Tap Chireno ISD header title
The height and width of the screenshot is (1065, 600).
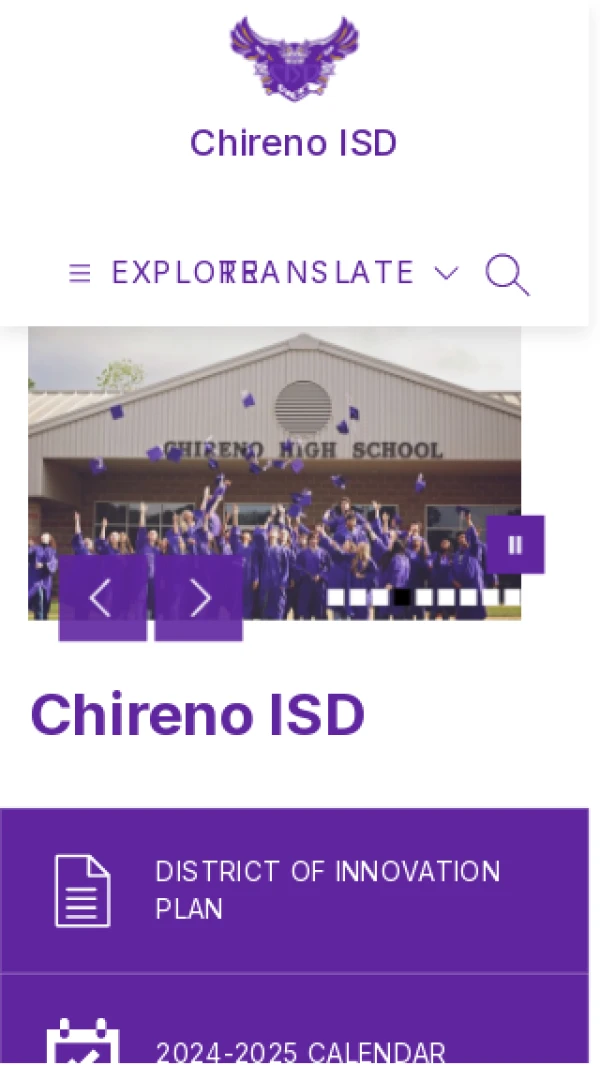[293, 143]
